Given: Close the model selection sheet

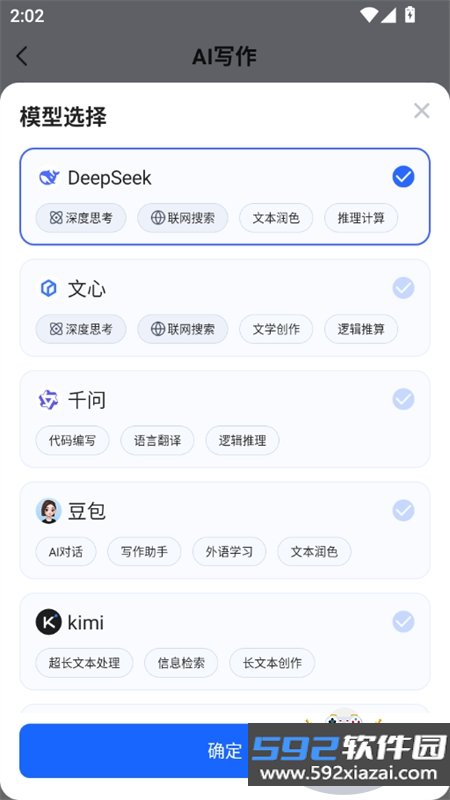Looking at the screenshot, I should click(421, 111).
